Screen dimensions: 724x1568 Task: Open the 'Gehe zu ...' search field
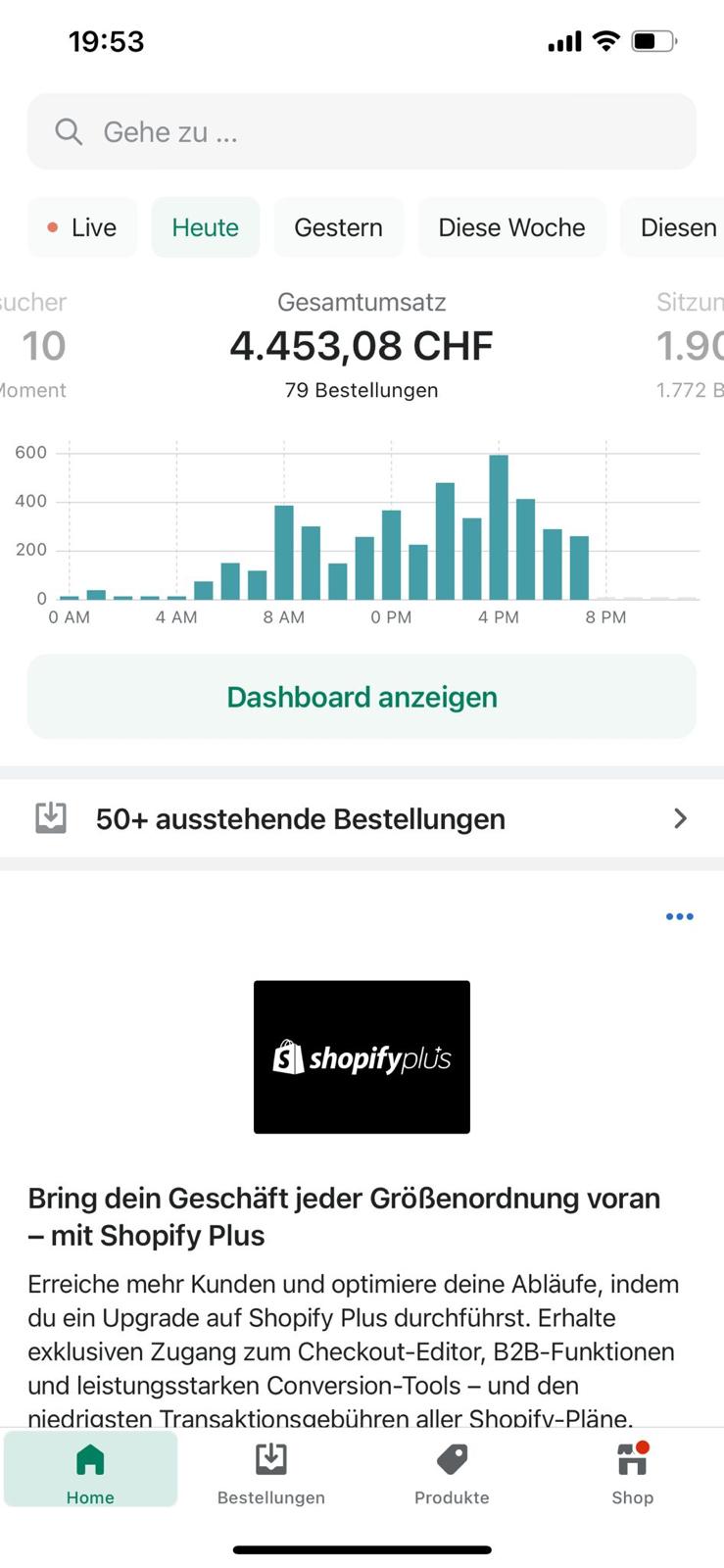[x=362, y=131]
